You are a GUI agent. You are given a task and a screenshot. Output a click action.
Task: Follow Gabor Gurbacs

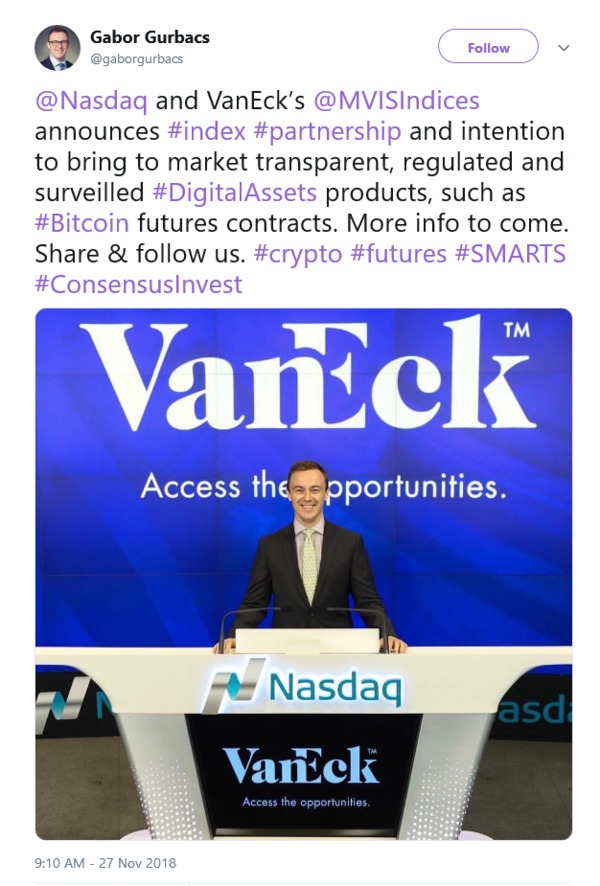point(488,47)
